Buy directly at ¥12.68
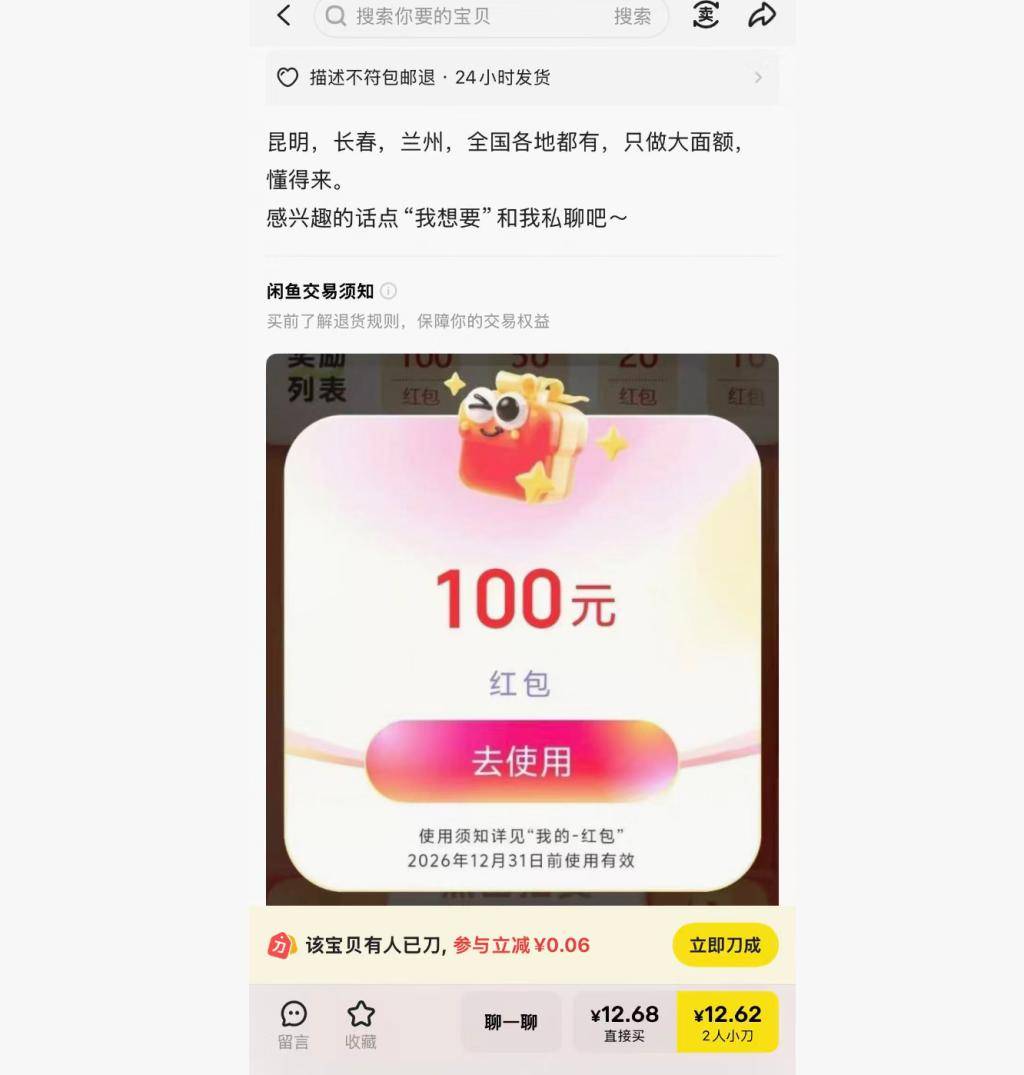This screenshot has width=1024, height=1075. (624, 1022)
